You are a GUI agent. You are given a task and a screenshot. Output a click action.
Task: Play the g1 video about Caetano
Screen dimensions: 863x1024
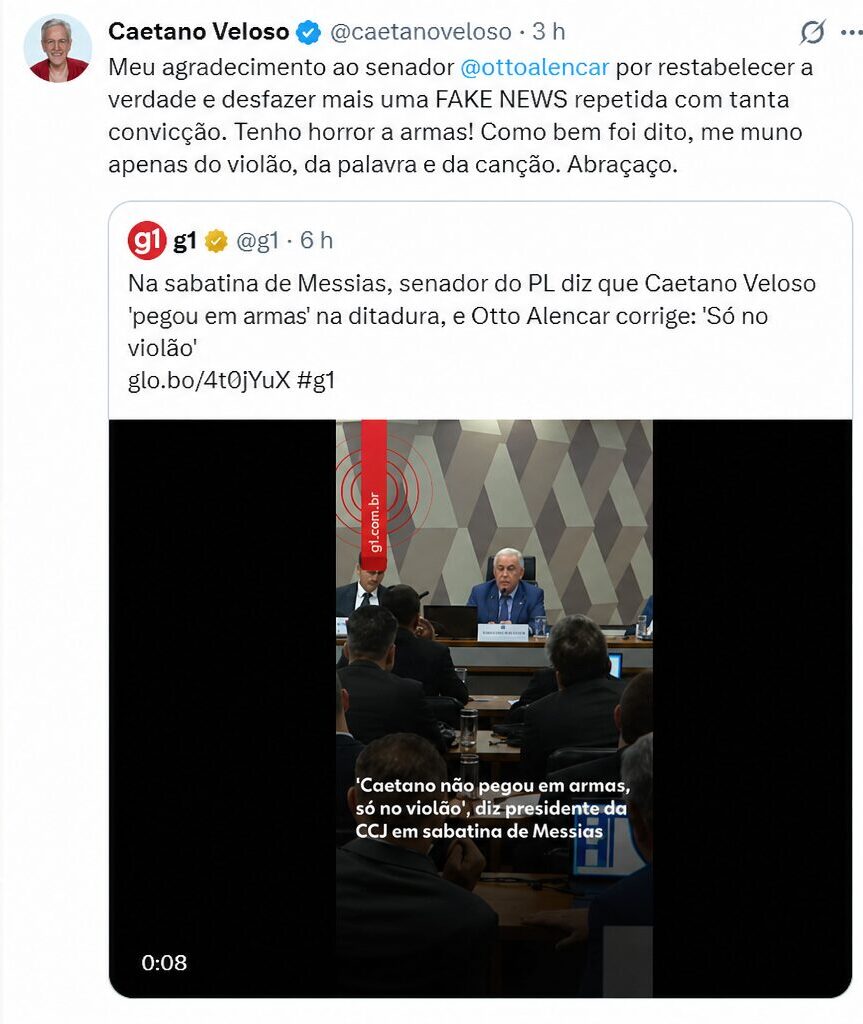coord(494,708)
